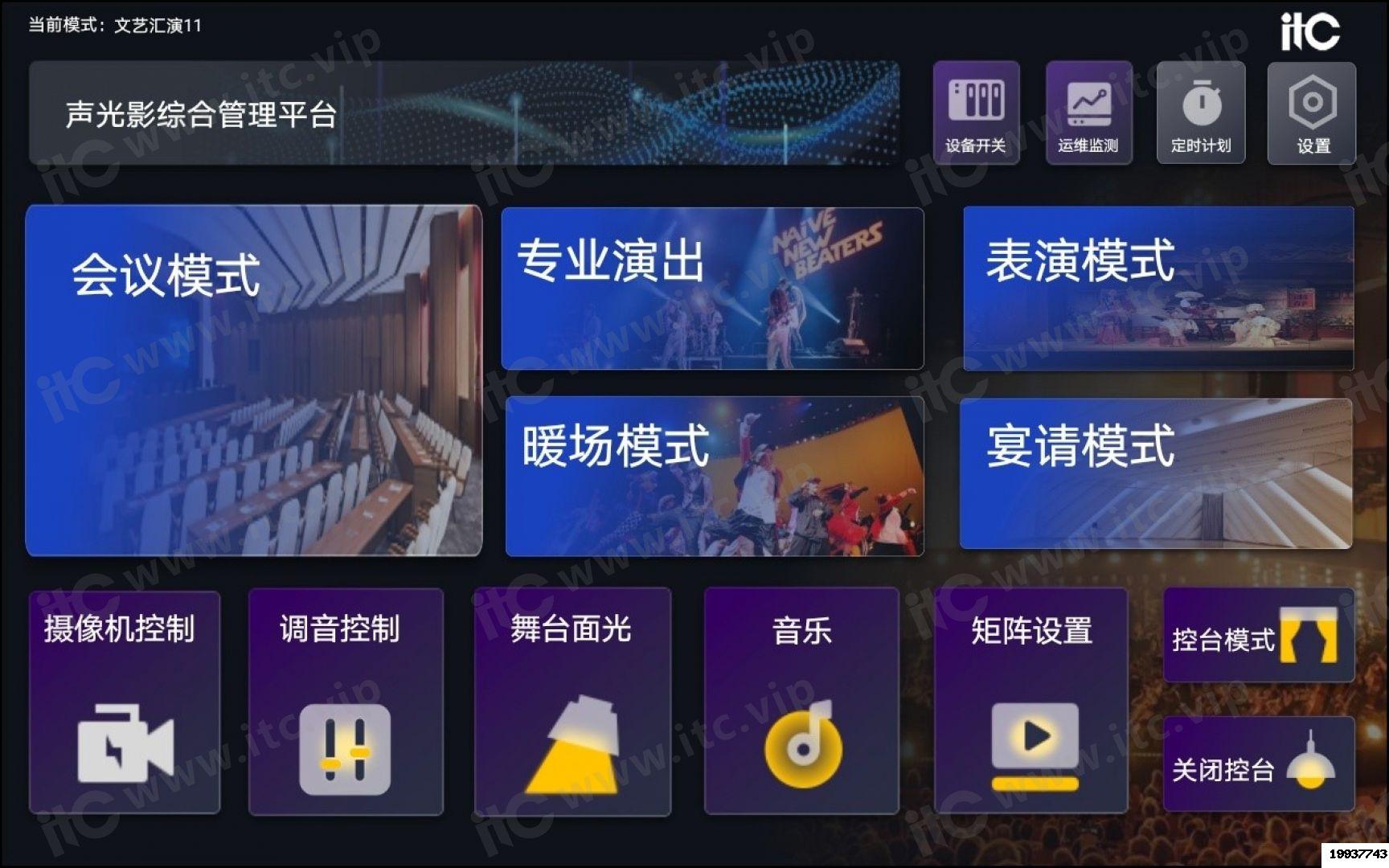Open 设备开关 device switch panel
The width and height of the screenshot is (1389, 868).
click(976, 113)
